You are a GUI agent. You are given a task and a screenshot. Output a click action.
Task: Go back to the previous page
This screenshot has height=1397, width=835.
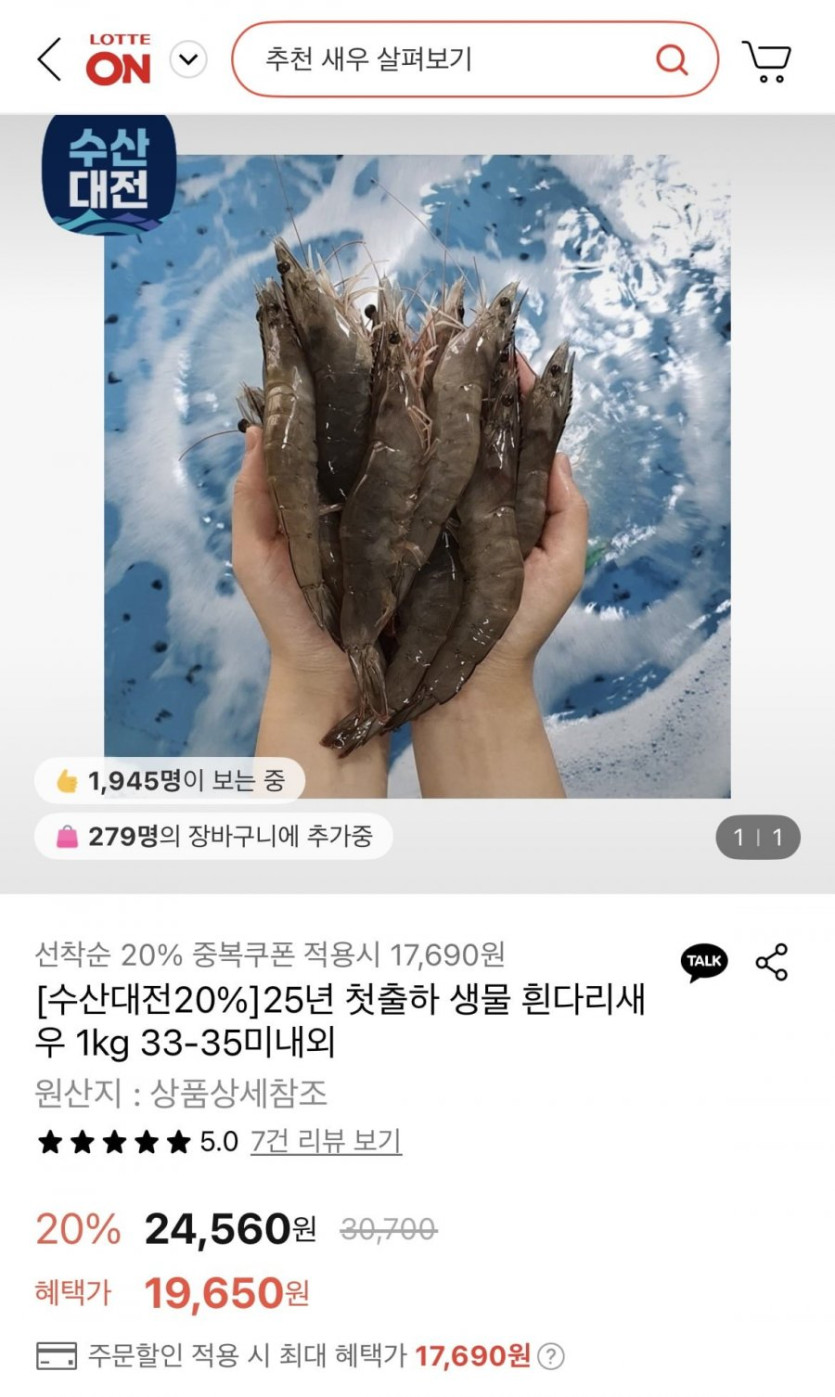(49, 59)
